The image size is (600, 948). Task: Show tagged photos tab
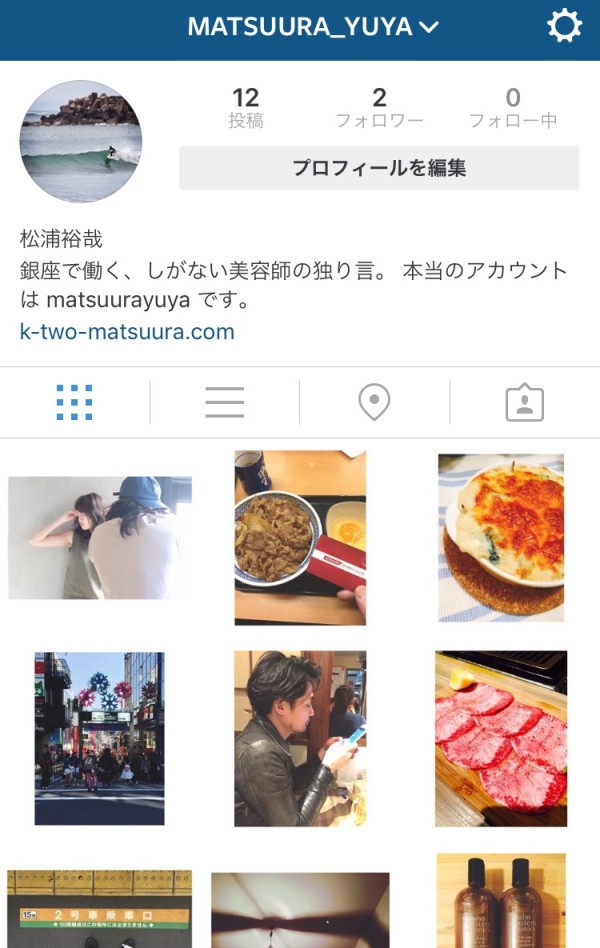click(x=524, y=402)
